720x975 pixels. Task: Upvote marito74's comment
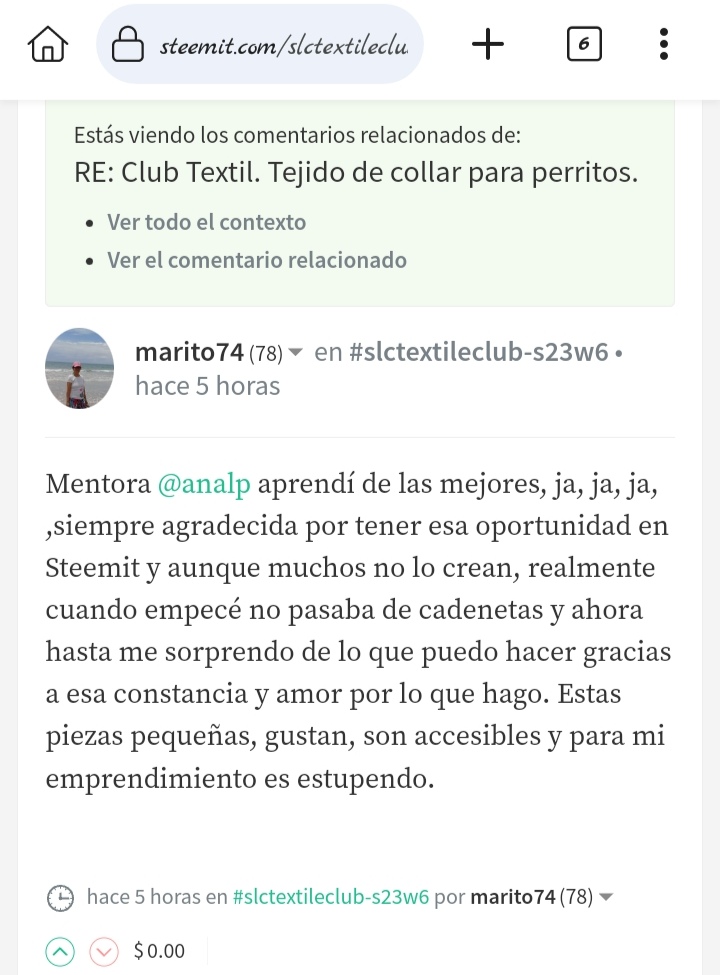coord(62,951)
